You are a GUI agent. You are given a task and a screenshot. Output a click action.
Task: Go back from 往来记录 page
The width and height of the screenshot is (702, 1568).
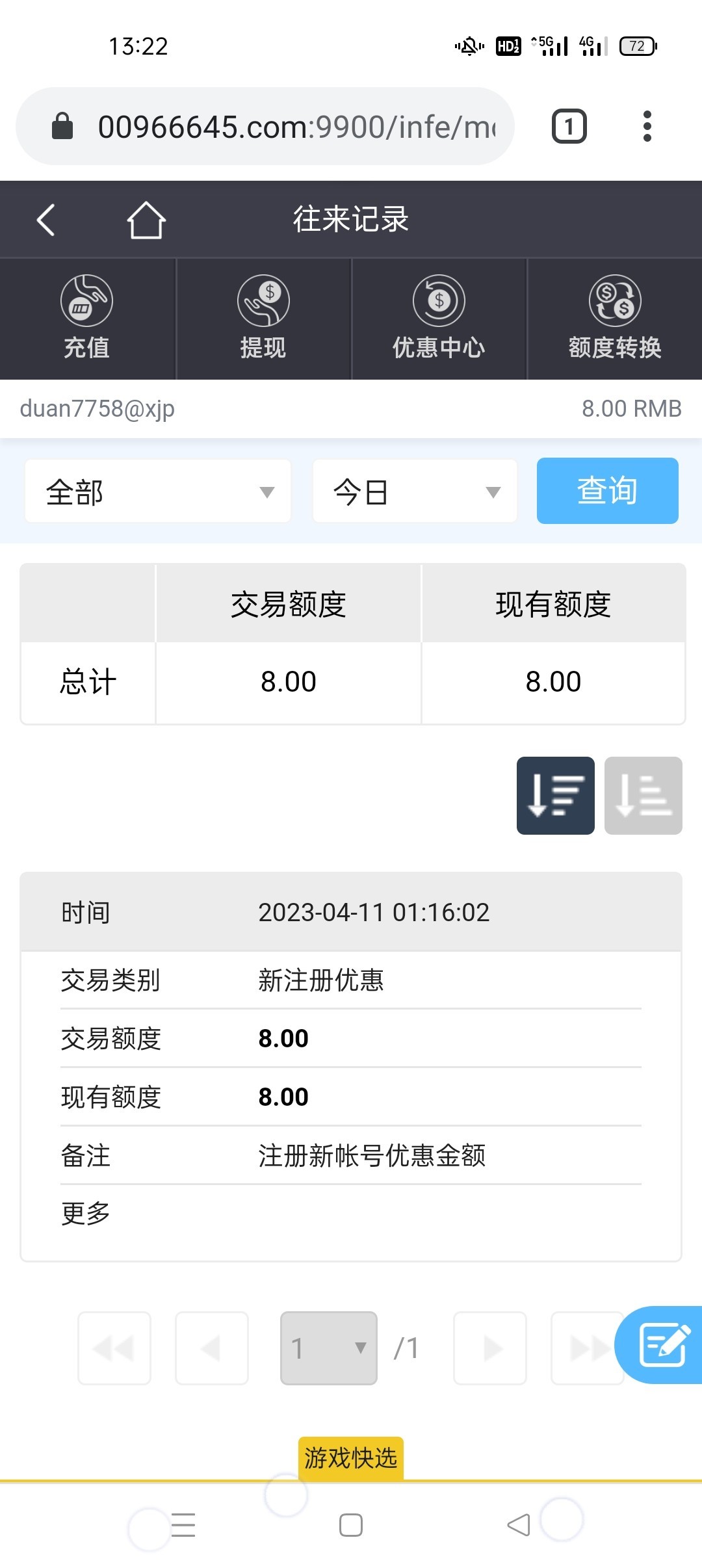(45, 220)
